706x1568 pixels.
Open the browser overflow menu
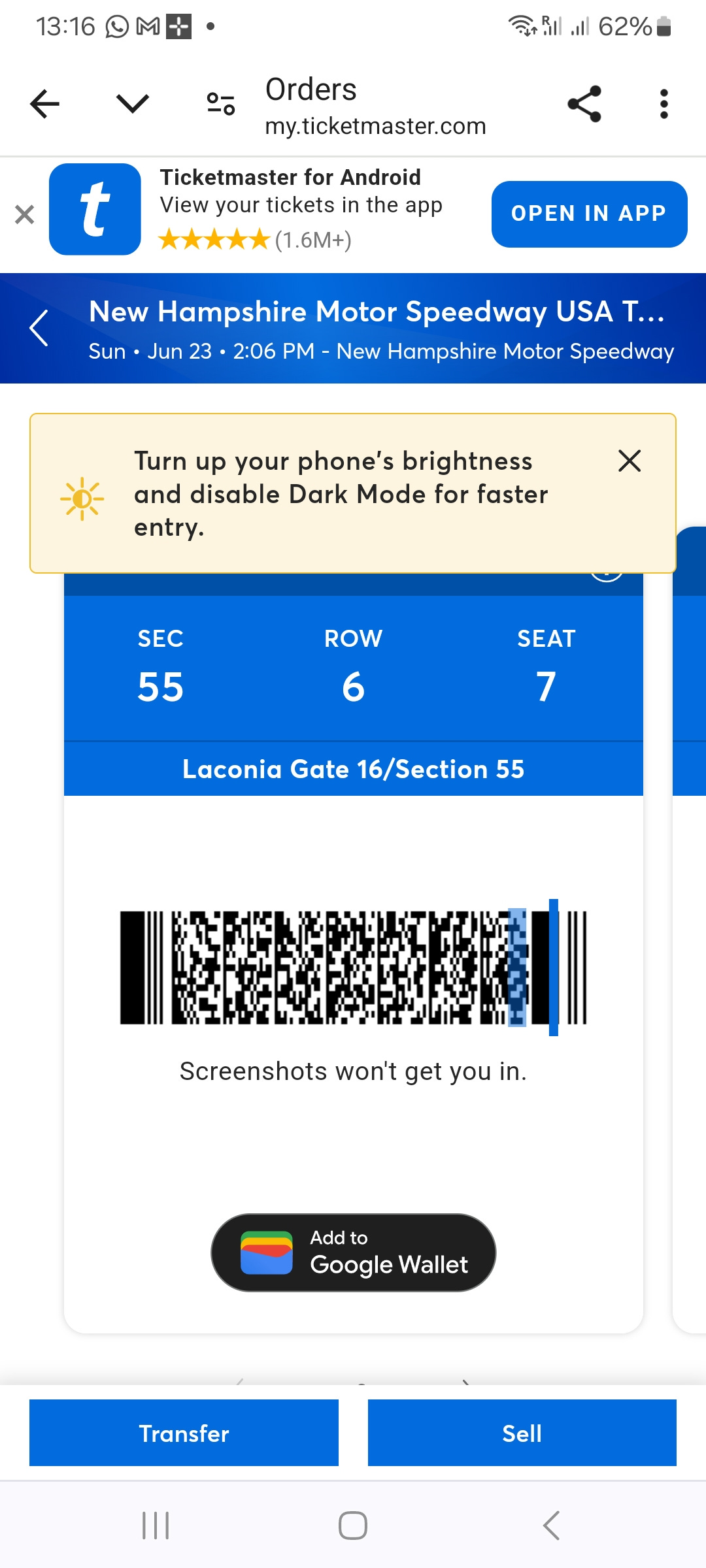[664, 104]
